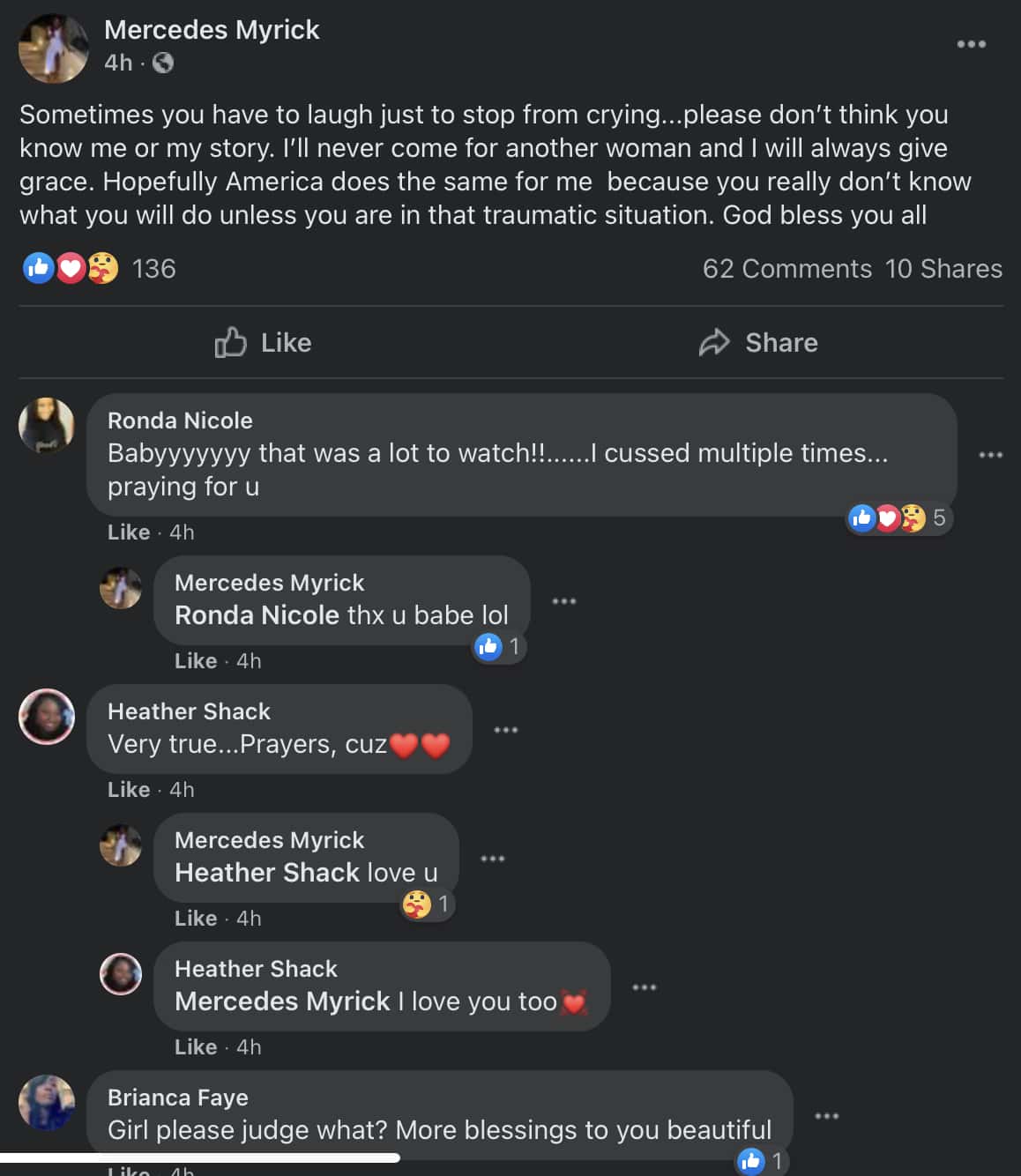Open options for 'I love you too' reply
Viewport: 1021px width, 1176px height.
click(644, 987)
